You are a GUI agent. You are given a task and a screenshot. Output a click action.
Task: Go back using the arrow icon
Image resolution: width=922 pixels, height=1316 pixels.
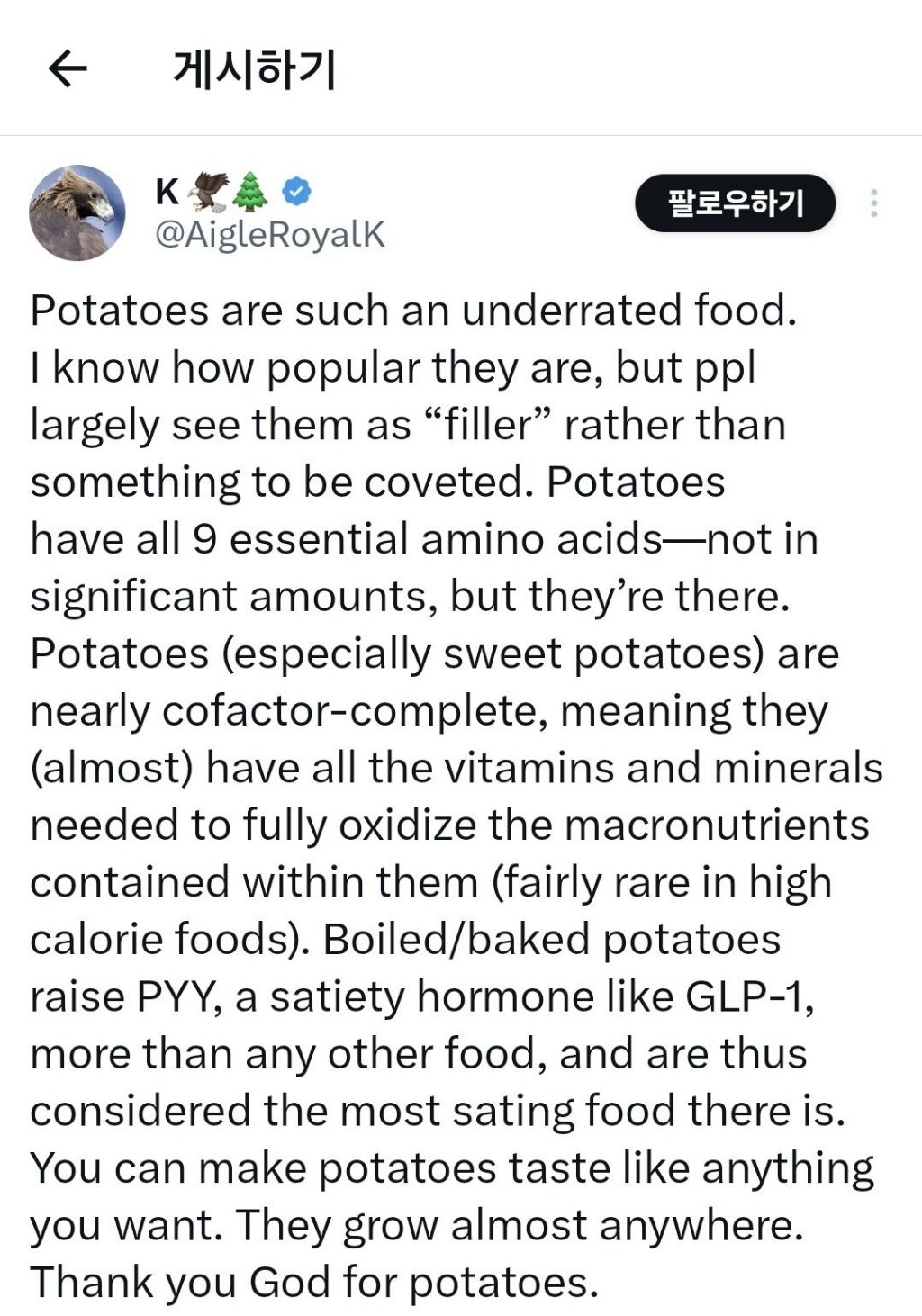pos(68,68)
